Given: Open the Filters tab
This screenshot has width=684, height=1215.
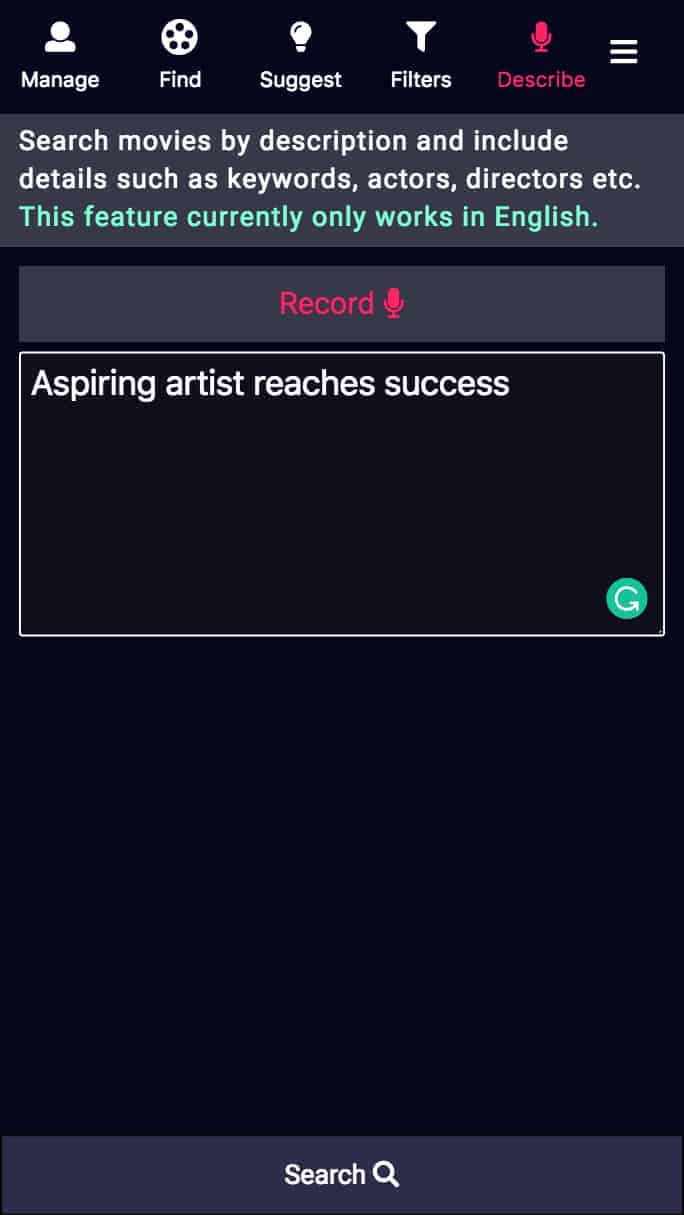Looking at the screenshot, I should pos(421,56).
